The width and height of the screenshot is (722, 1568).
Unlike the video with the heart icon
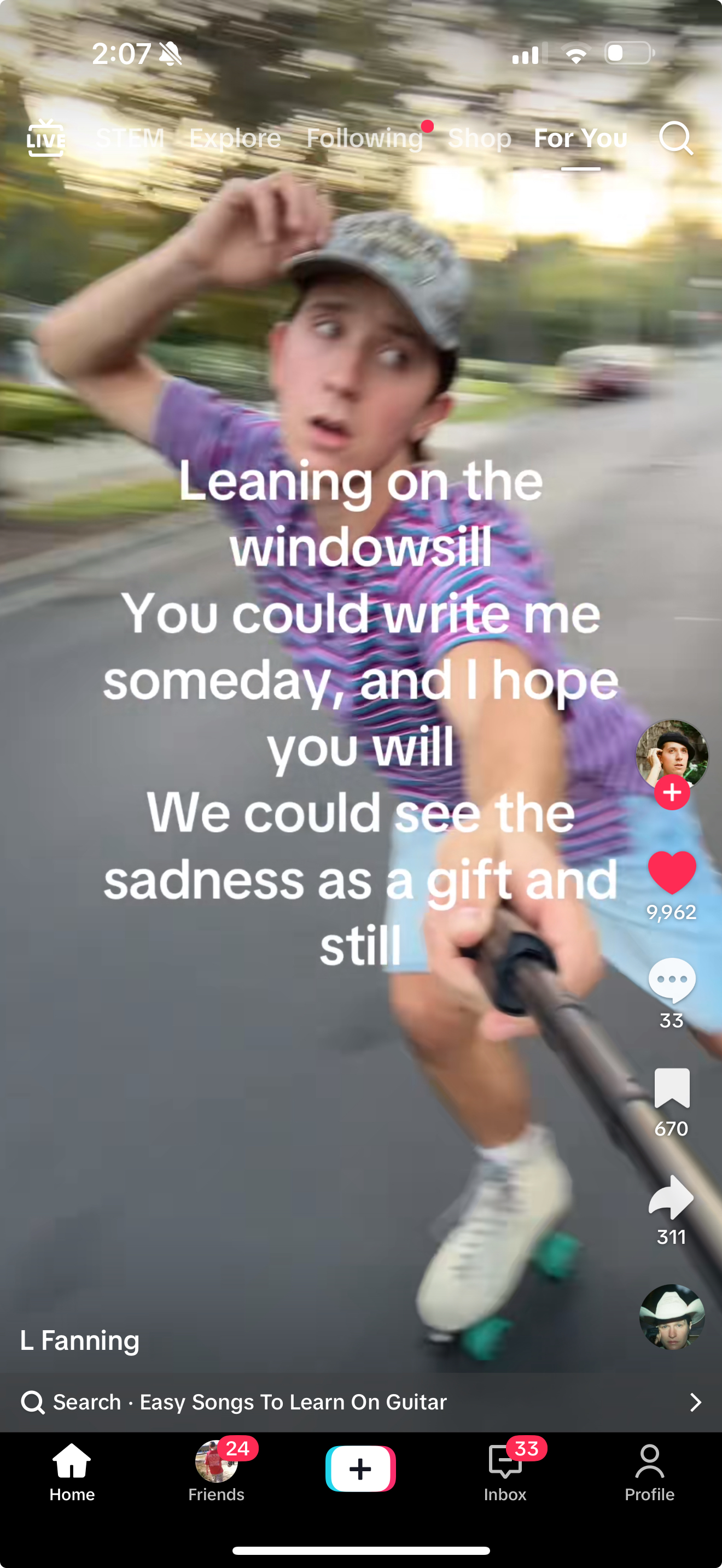(672, 872)
